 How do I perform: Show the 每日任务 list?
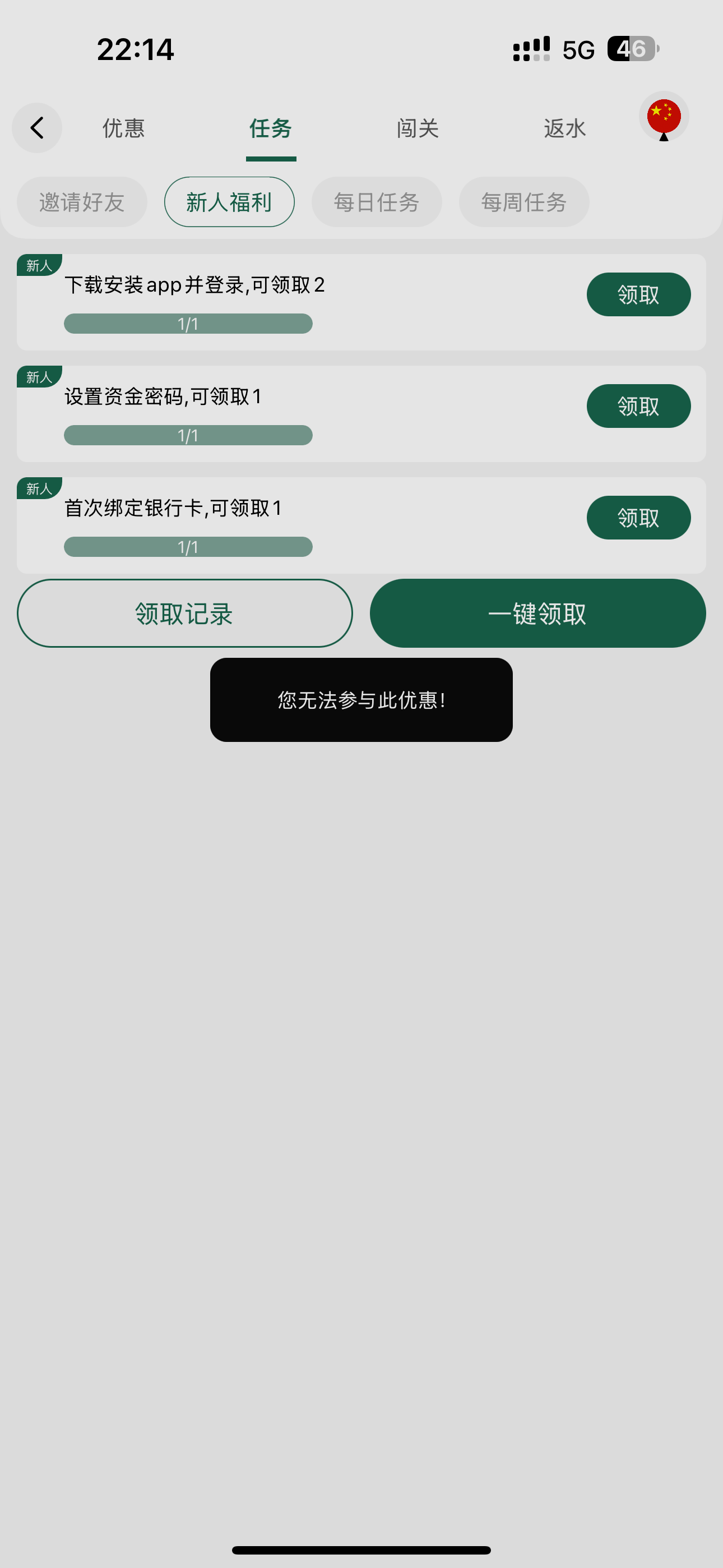tap(377, 202)
